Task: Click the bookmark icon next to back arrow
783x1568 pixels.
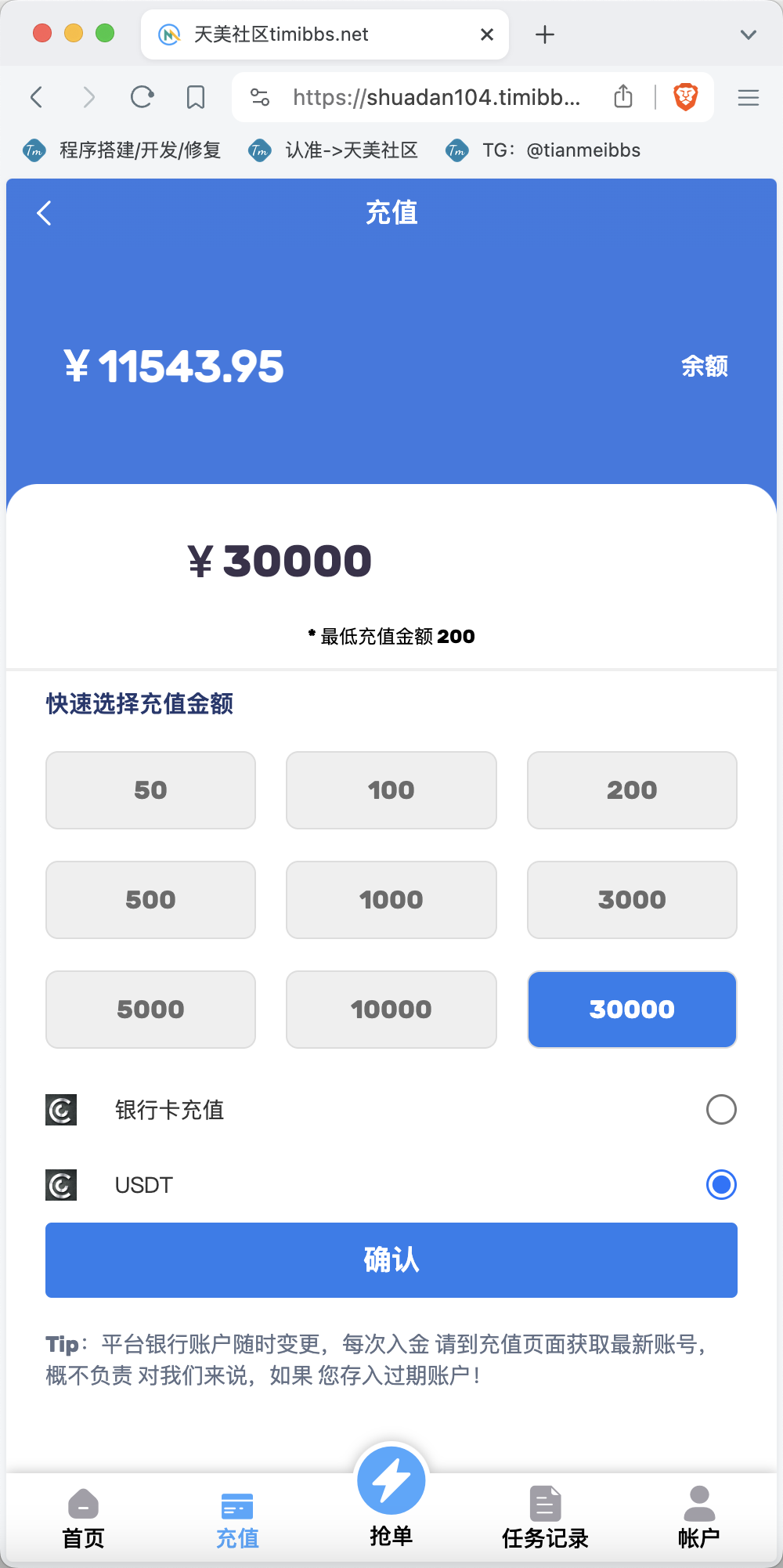Action: point(195,96)
